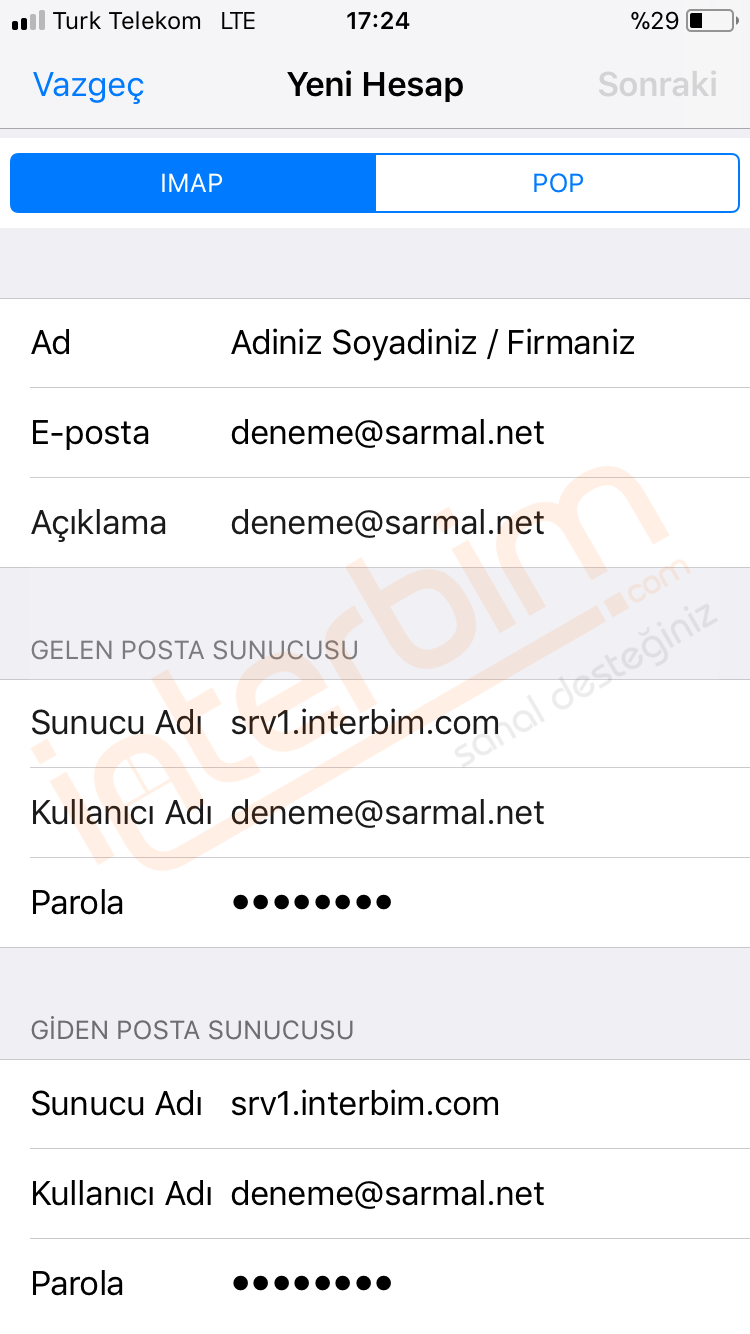
Task: Edit outgoing server Sunucu Adı field
Action: click(x=375, y=1104)
